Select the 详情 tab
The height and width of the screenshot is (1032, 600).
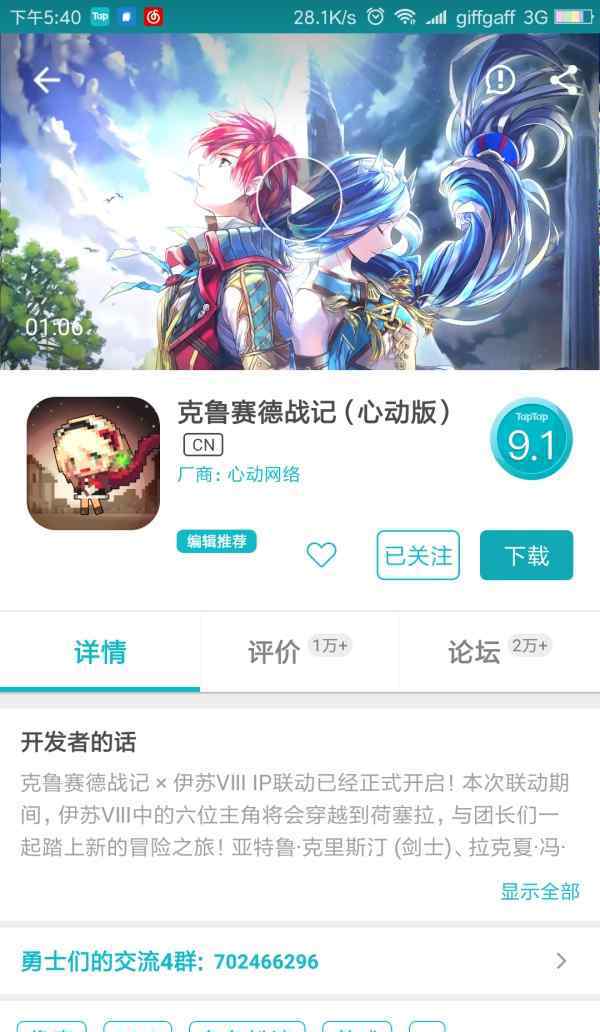point(100,651)
